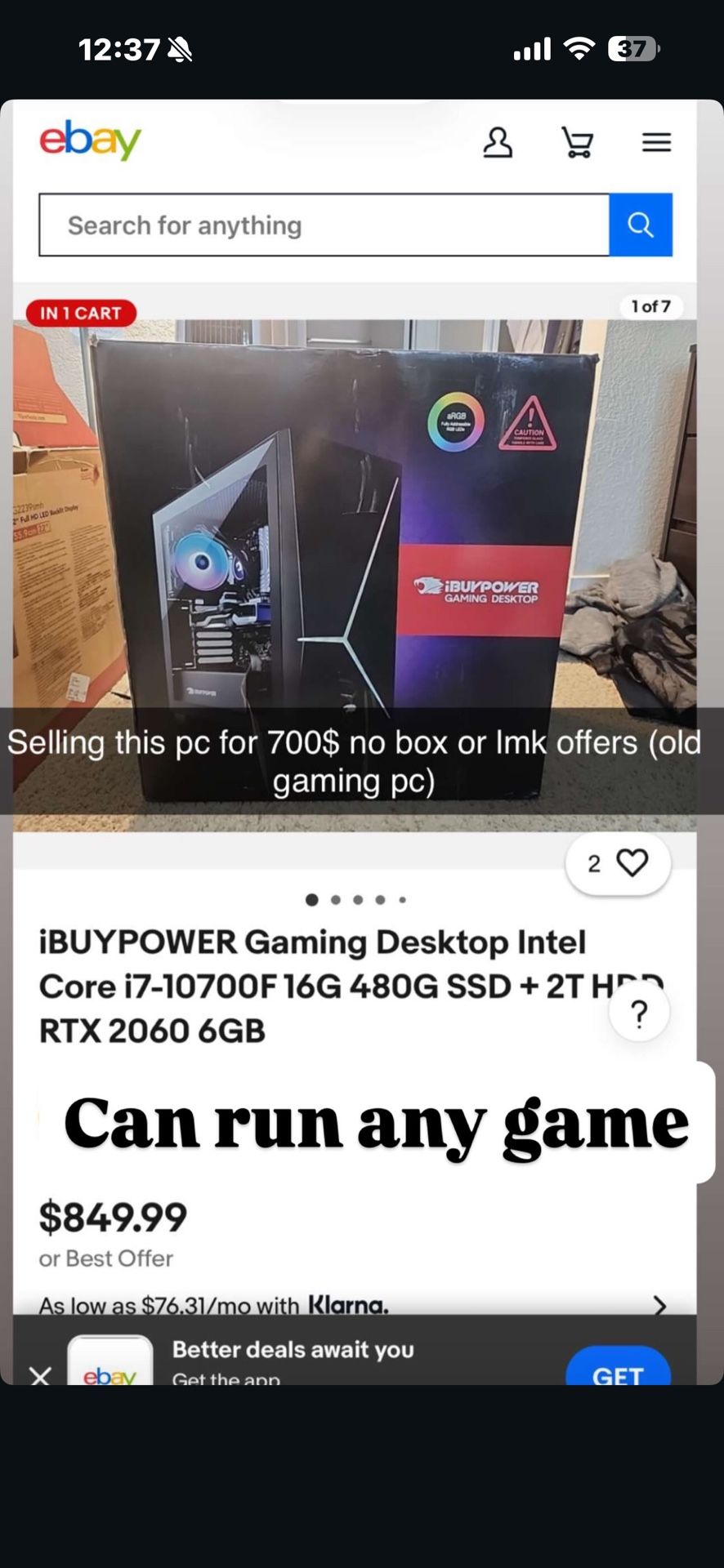Tap the Search for anything field
Viewport: 724px width, 1568px height.
pyautogui.click(x=323, y=225)
